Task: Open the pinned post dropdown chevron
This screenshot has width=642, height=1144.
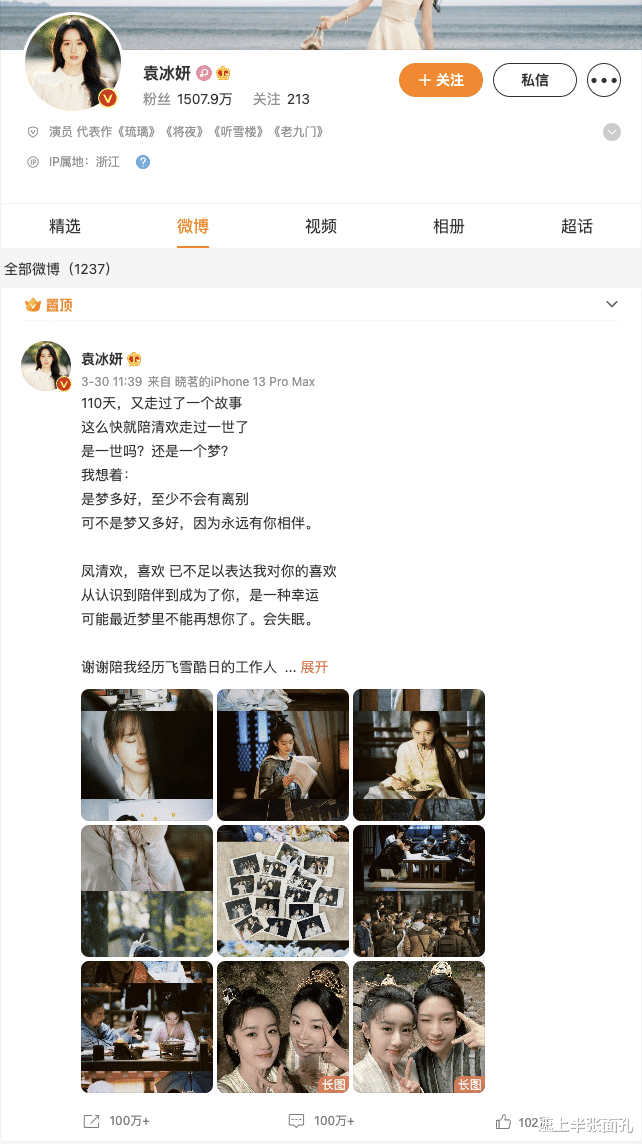Action: tap(612, 304)
